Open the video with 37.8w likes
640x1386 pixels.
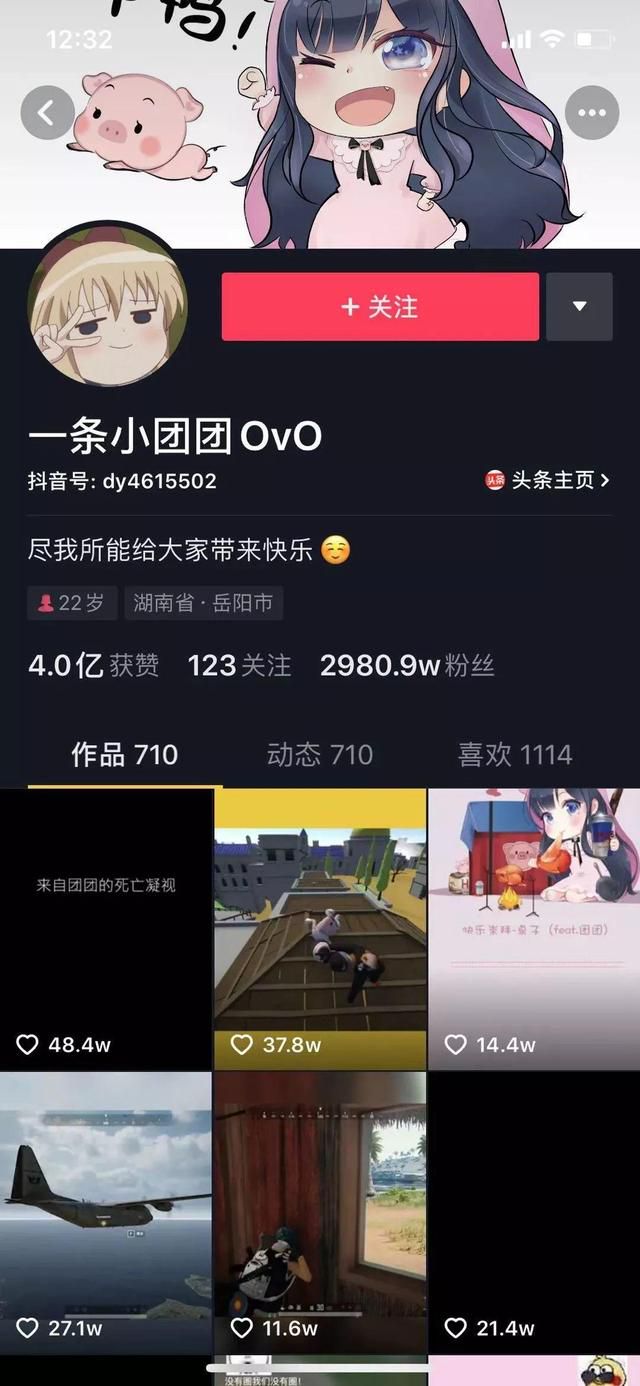[320, 928]
